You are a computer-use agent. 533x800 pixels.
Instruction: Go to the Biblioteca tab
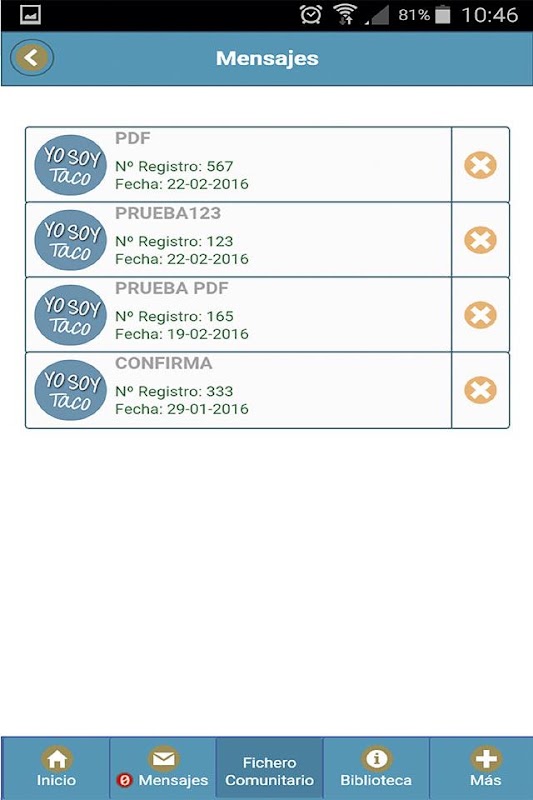(376, 767)
